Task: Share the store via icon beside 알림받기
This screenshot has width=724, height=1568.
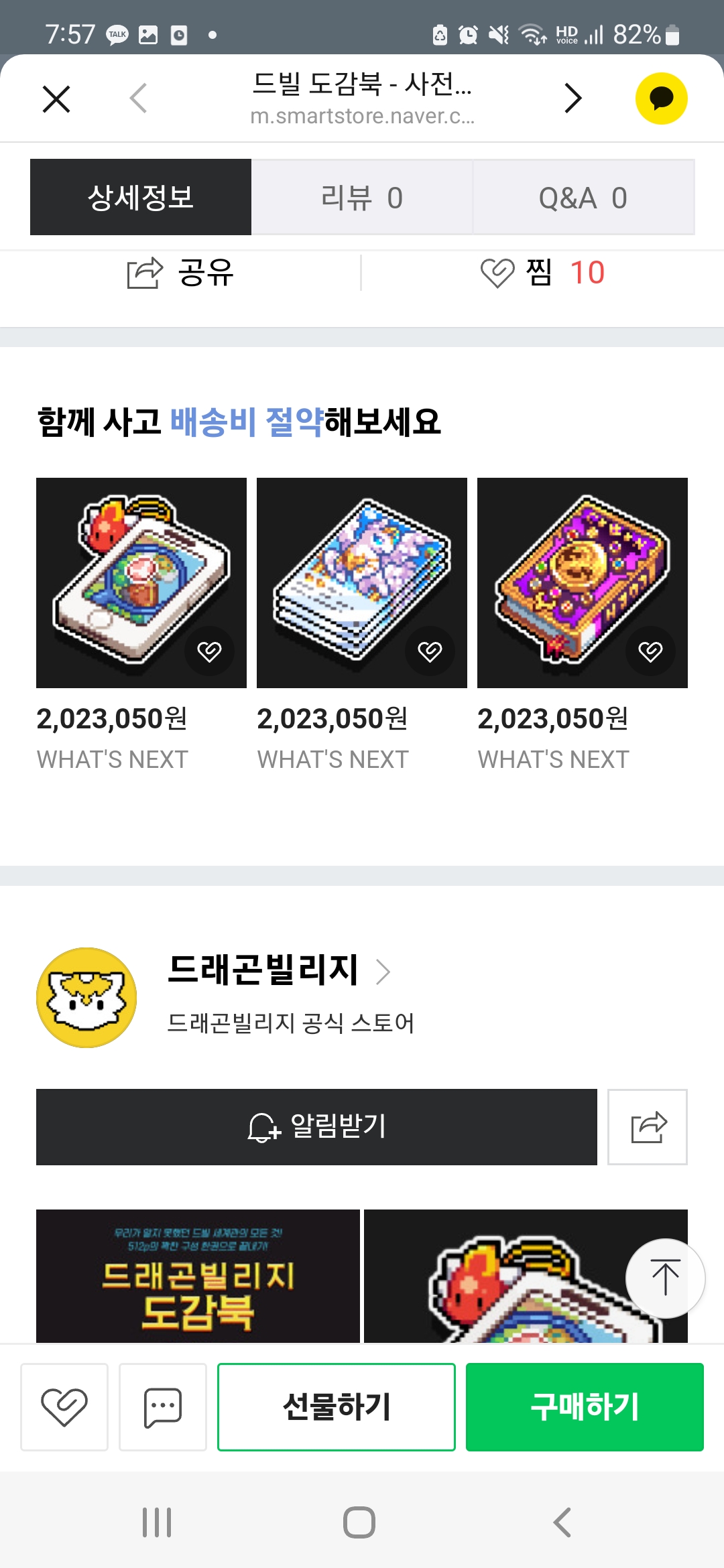Action: coord(648,1127)
